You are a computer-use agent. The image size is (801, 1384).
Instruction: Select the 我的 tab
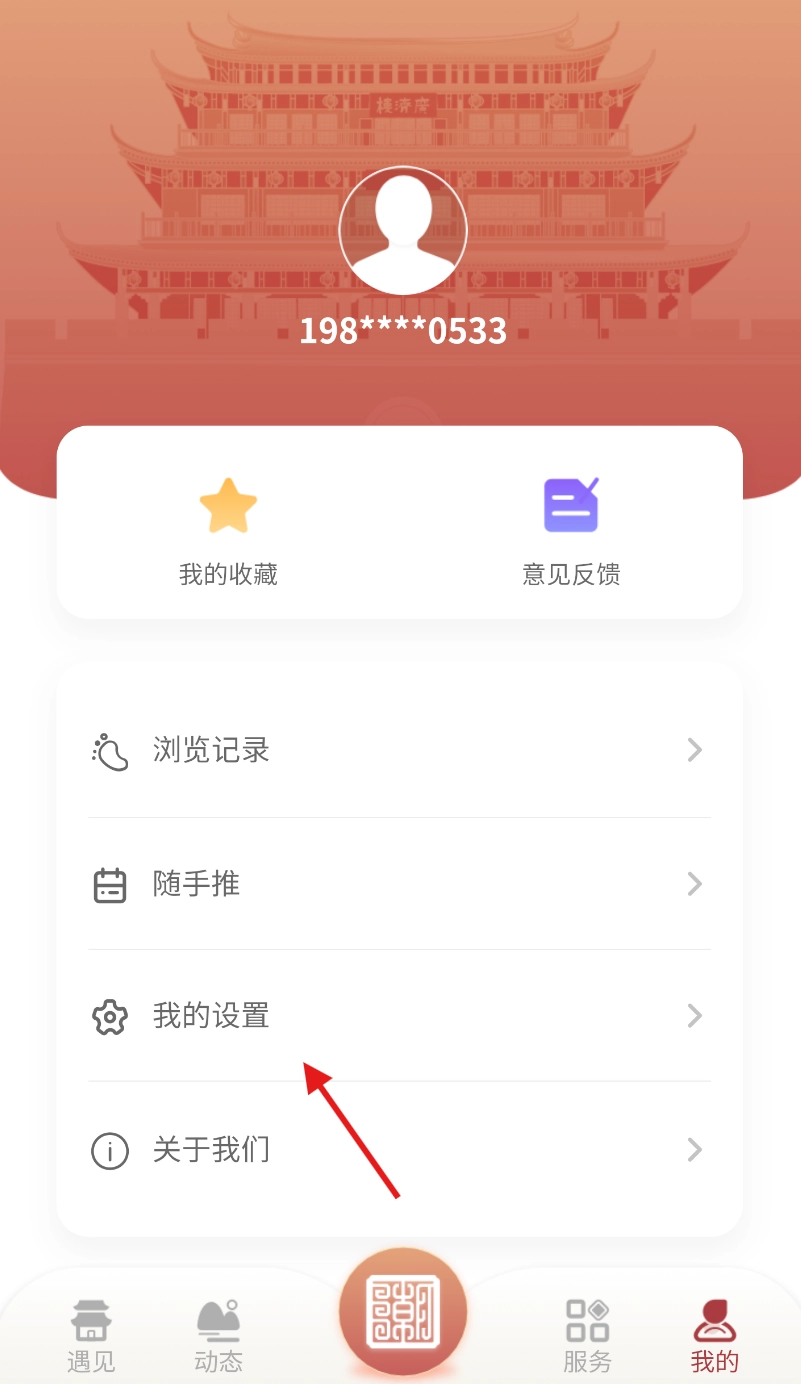coord(714,1336)
